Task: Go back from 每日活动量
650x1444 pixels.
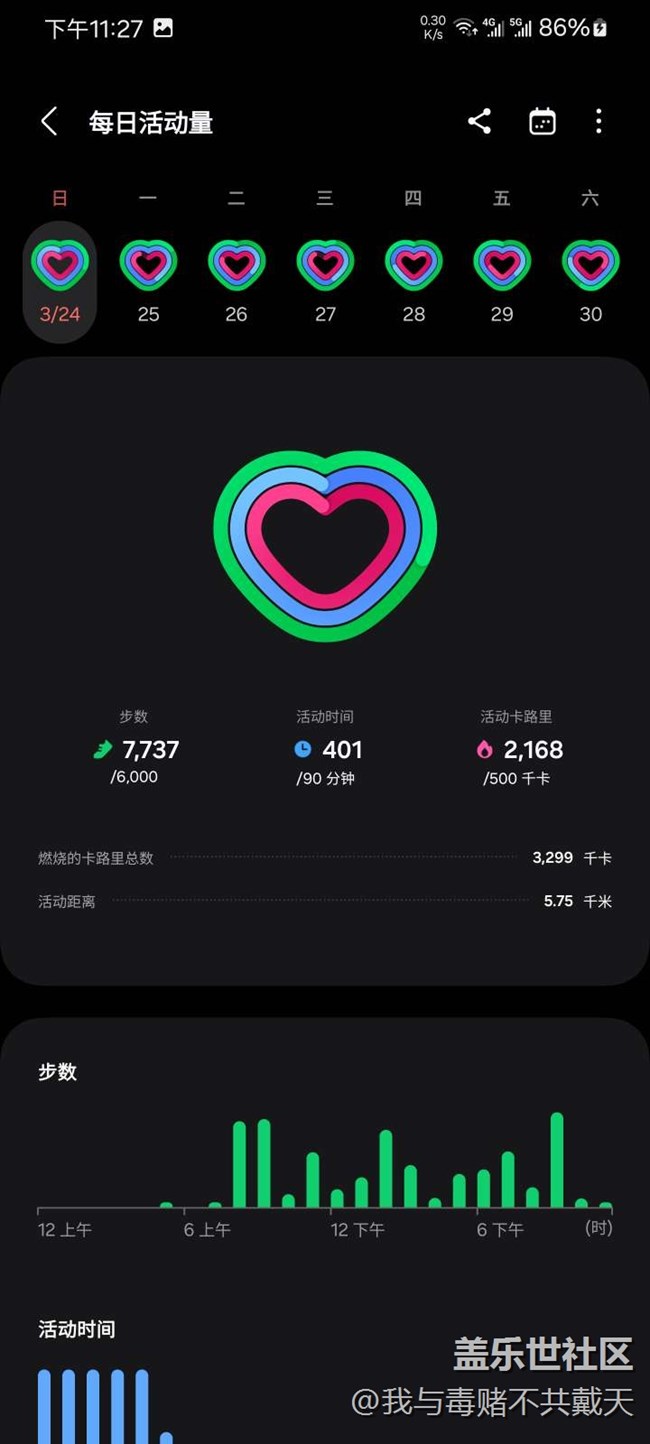Action: pyautogui.click(x=49, y=122)
